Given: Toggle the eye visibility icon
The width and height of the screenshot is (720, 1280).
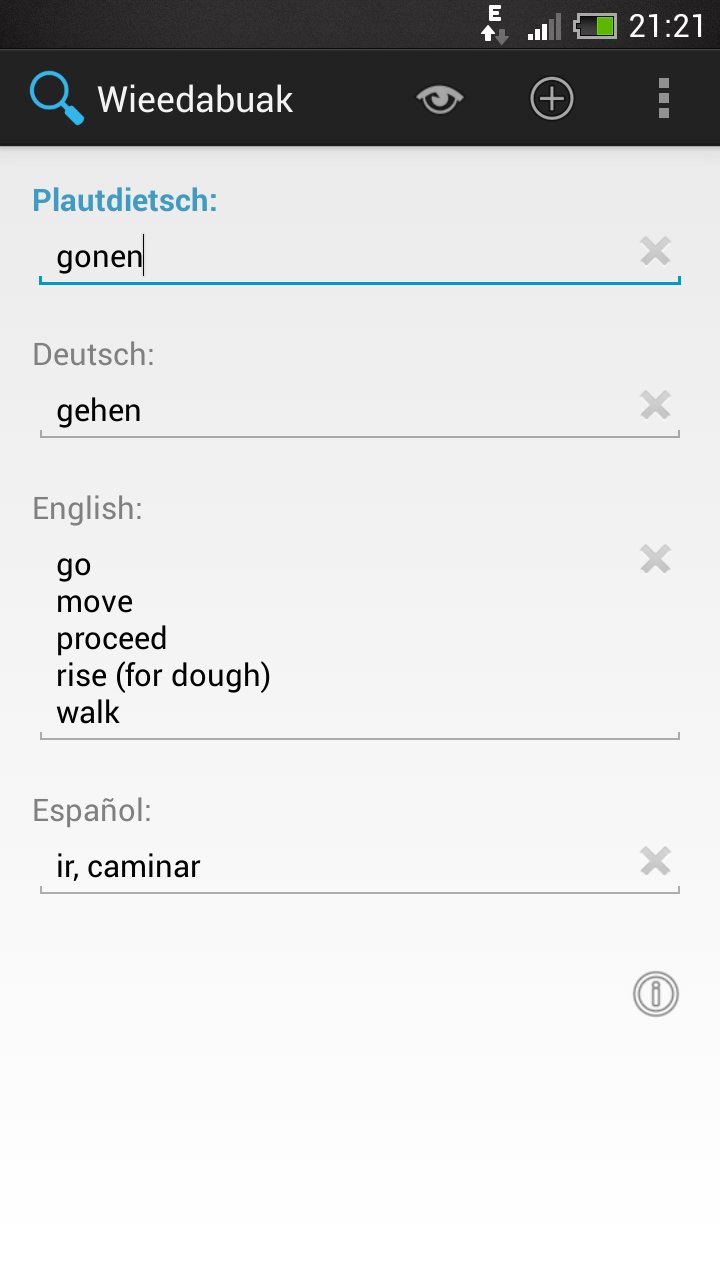Looking at the screenshot, I should click(x=440, y=99).
